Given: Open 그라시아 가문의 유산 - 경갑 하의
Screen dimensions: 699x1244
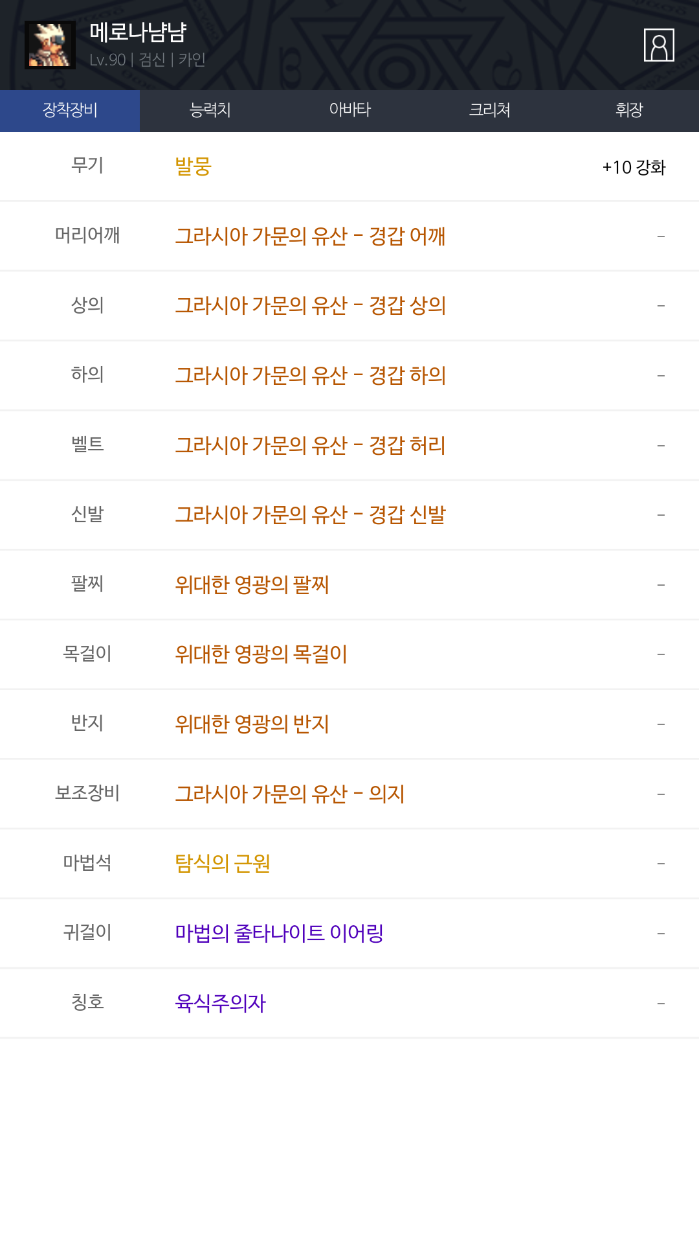Looking at the screenshot, I should click(x=310, y=375).
